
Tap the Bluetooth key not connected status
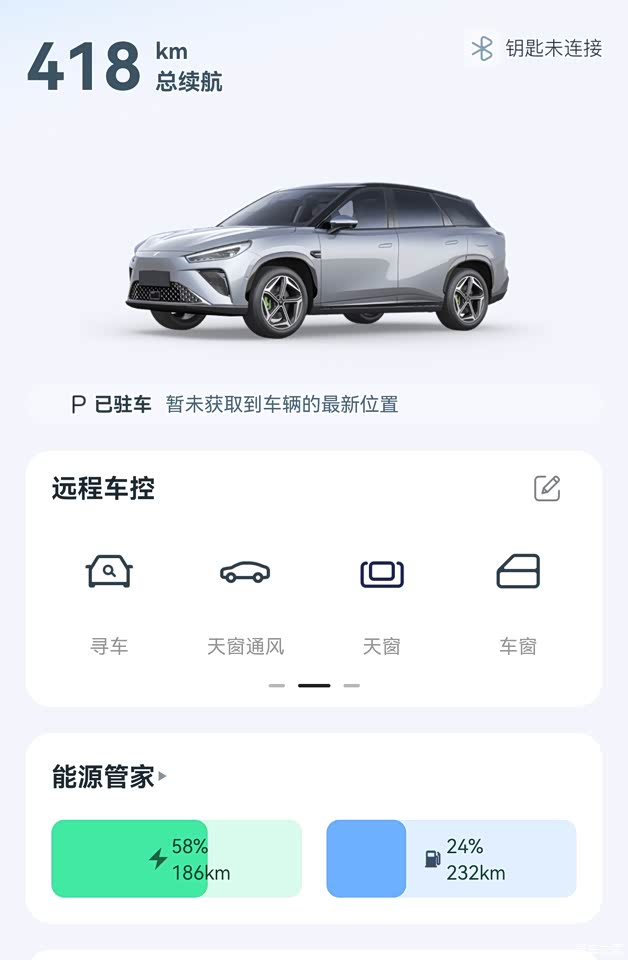pos(537,49)
